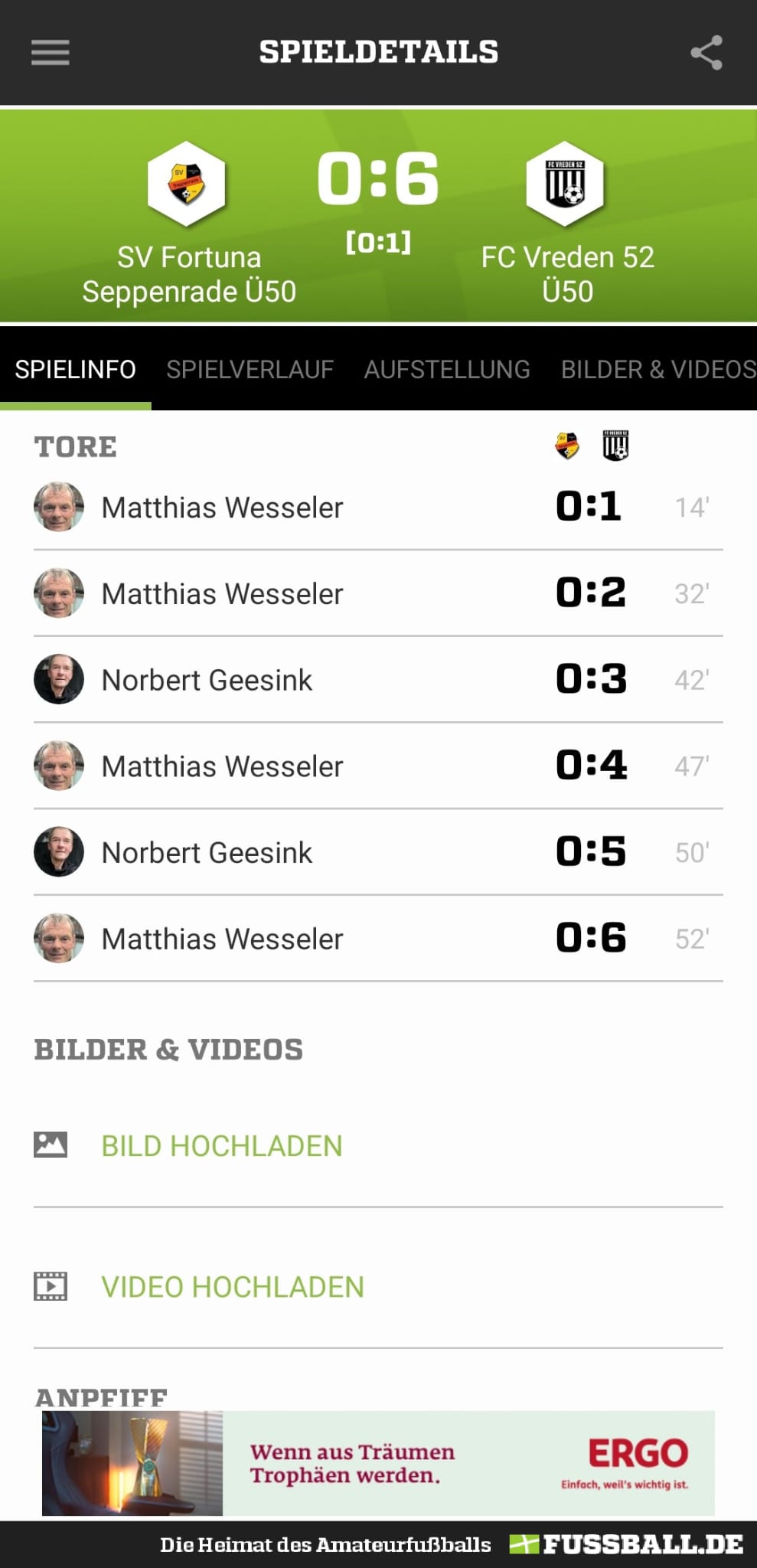
Task: Open Matthias Wesseler's 0:1 goal at 14'
Action: pos(378,507)
